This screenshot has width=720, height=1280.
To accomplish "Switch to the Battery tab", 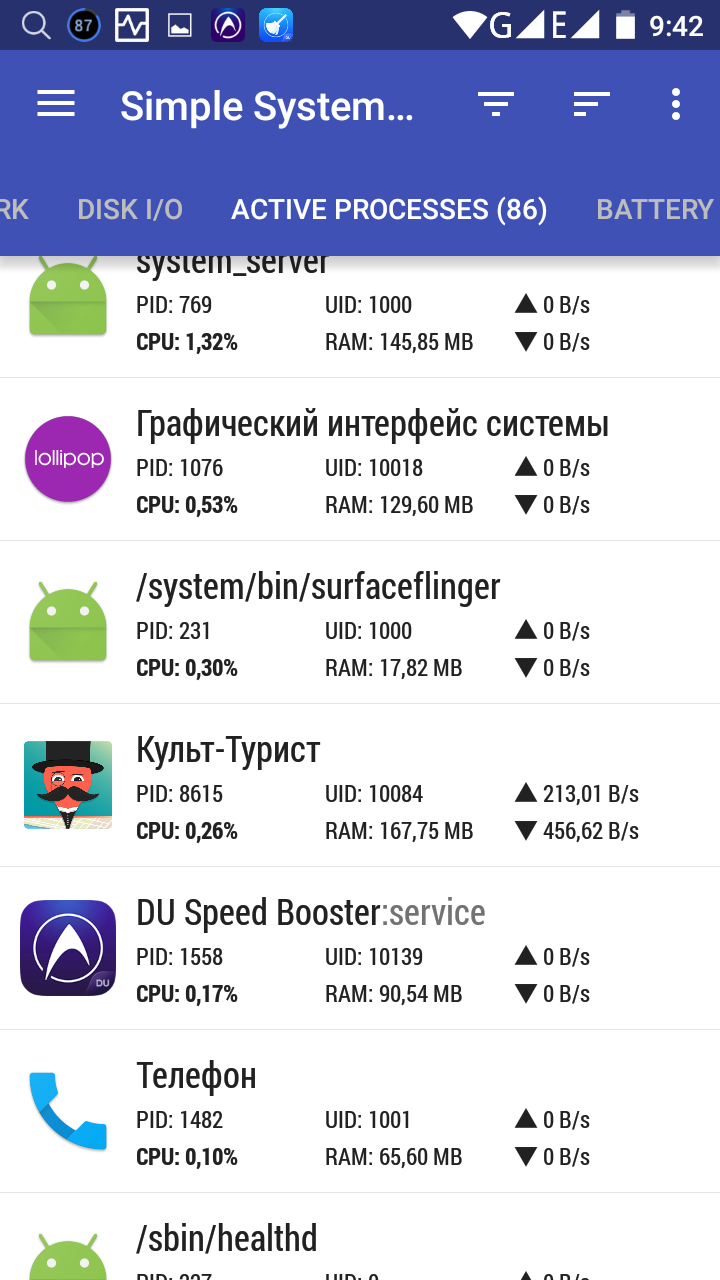I will point(654,209).
